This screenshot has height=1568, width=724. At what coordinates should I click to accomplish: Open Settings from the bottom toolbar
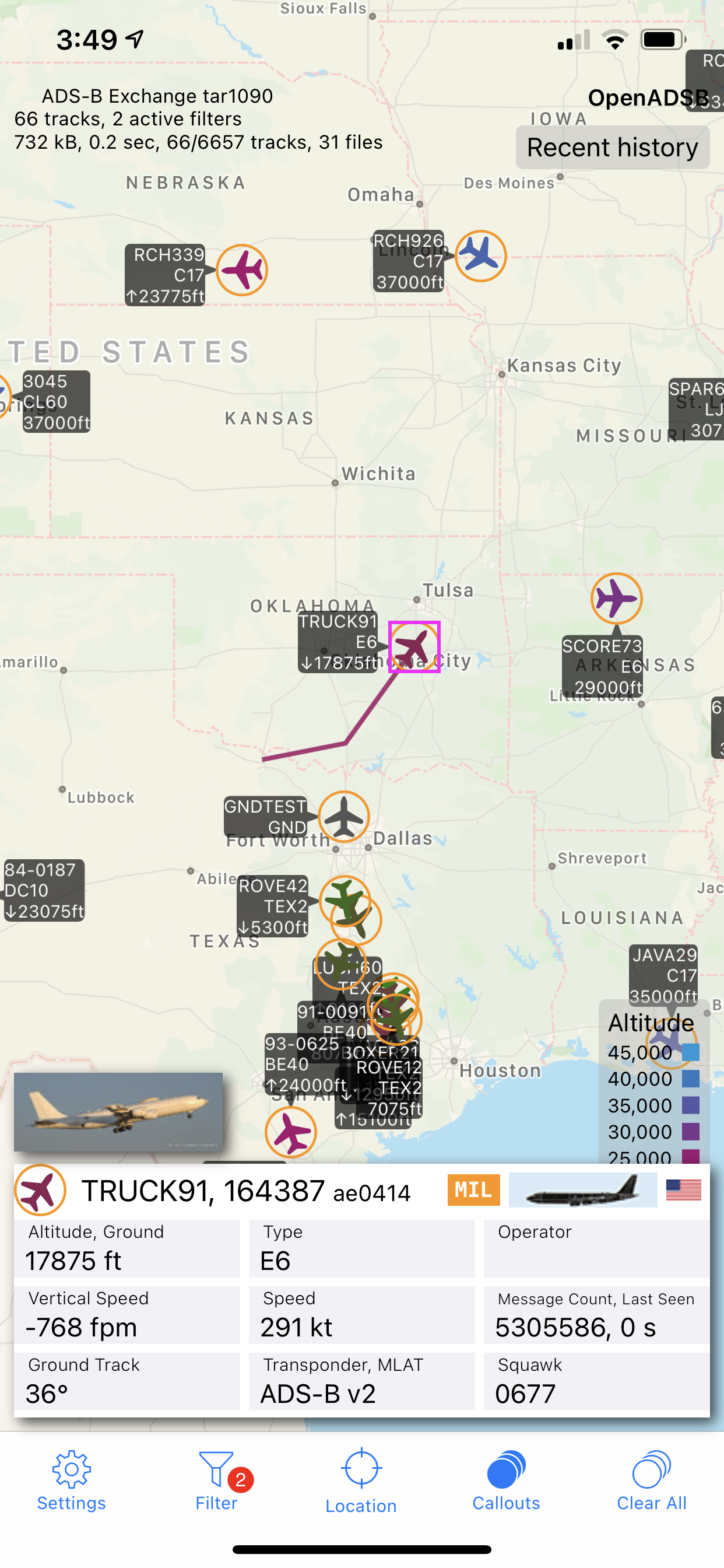point(71,1480)
